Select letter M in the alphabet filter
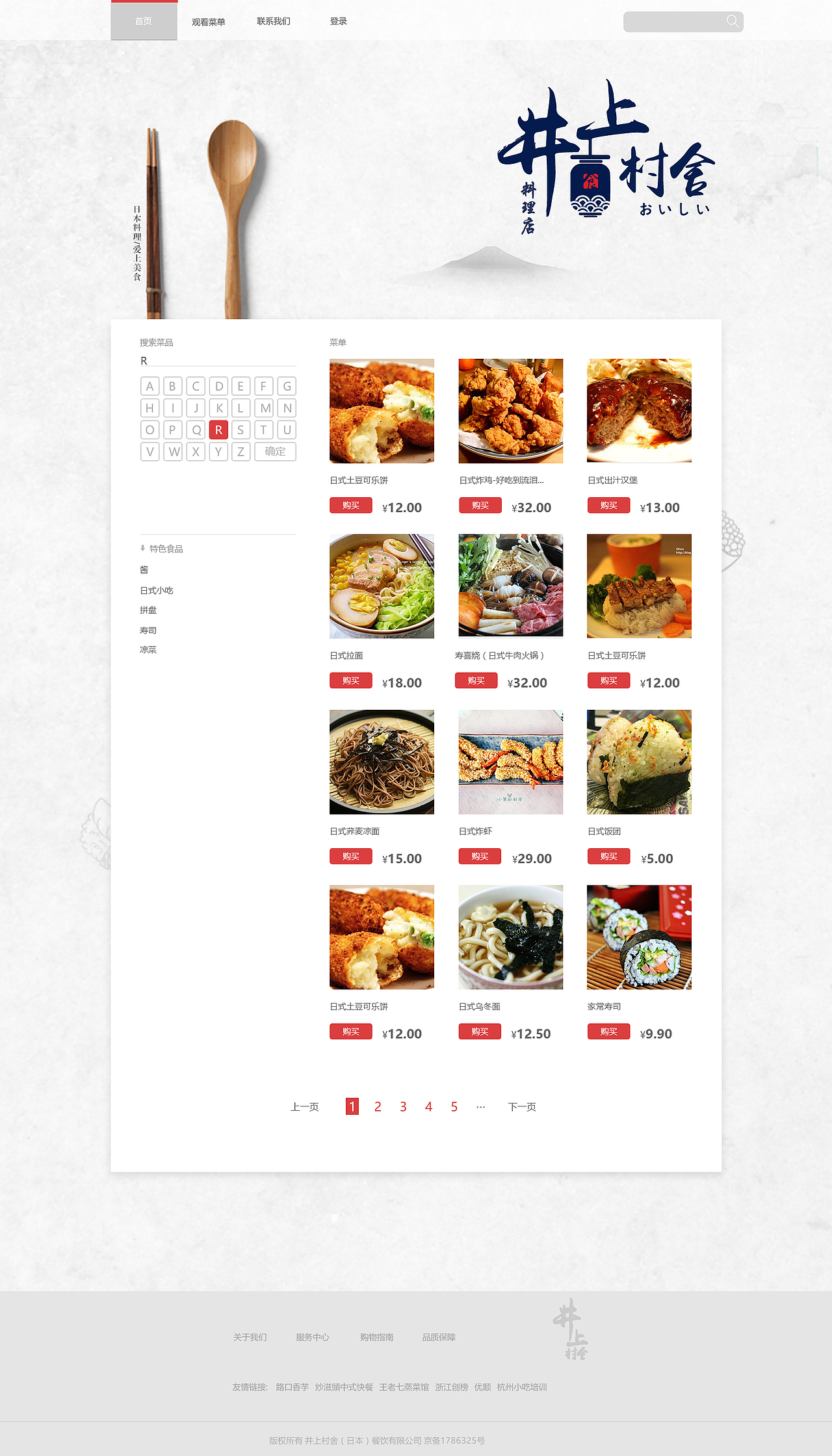This screenshot has width=832, height=1456. click(264, 408)
